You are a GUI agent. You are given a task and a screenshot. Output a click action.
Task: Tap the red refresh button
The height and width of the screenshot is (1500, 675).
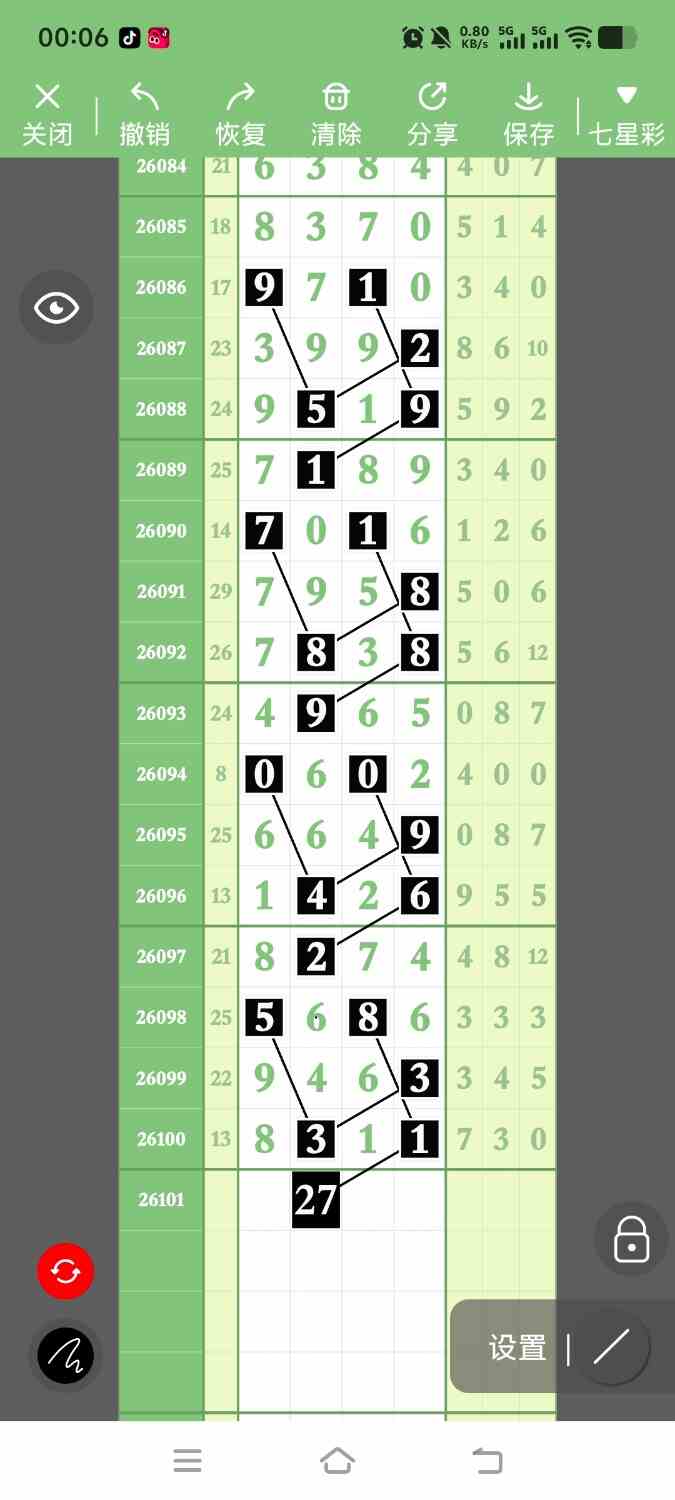66,1271
